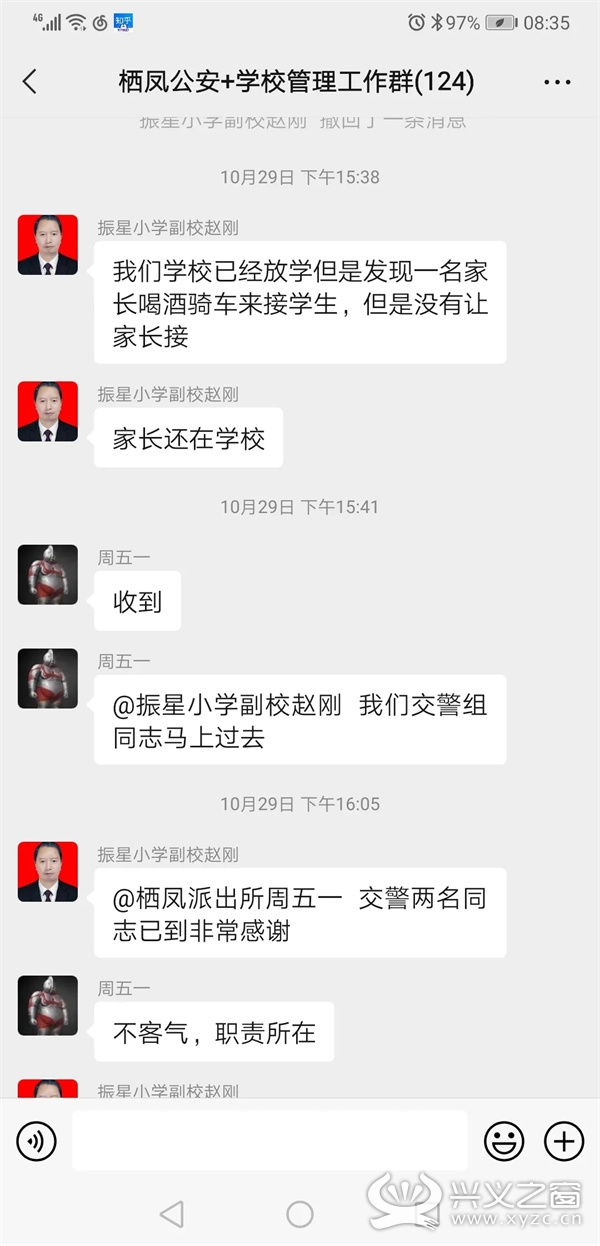Open the group chat overflow menu
The image size is (600, 1246).
coord(557,82)
